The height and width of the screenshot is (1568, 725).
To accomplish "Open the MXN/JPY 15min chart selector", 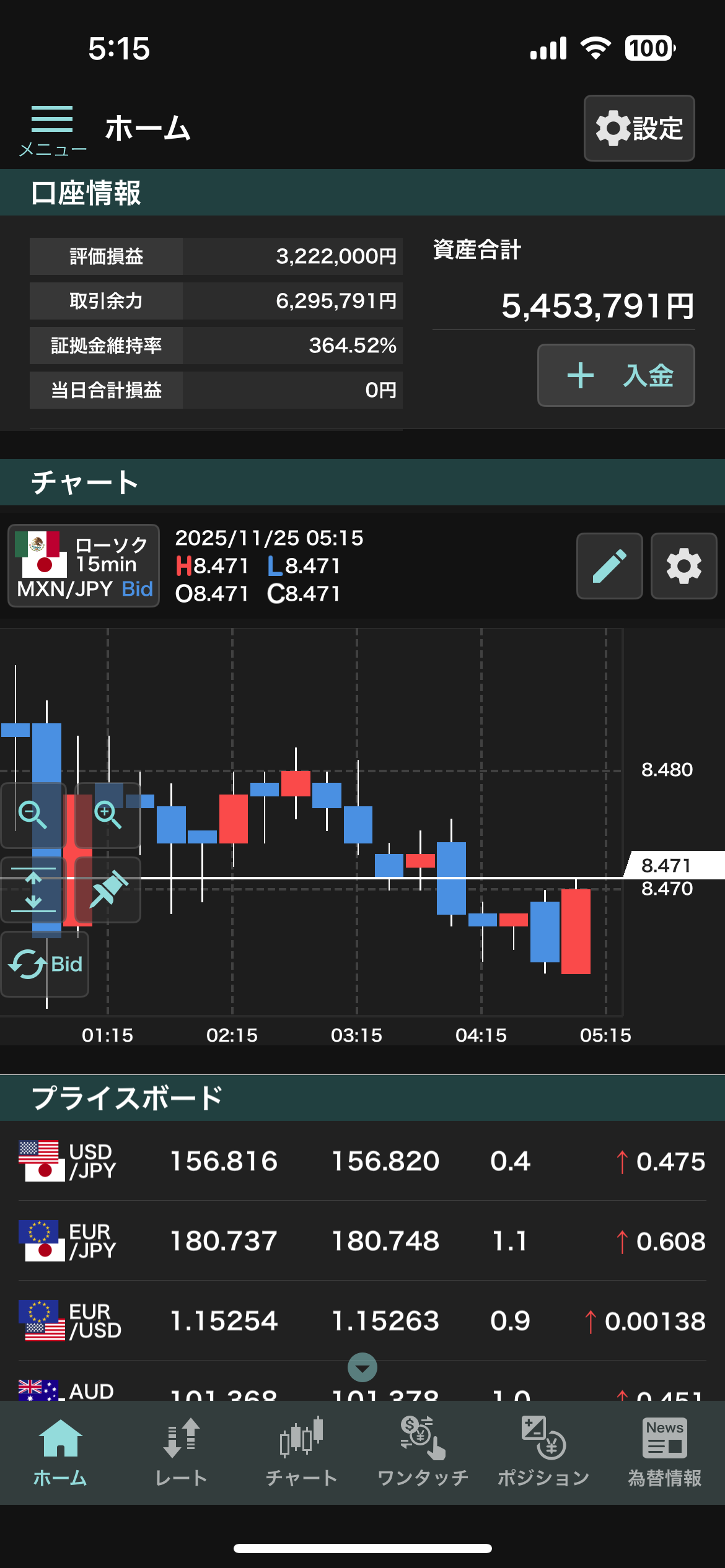I will click(84, 565).
